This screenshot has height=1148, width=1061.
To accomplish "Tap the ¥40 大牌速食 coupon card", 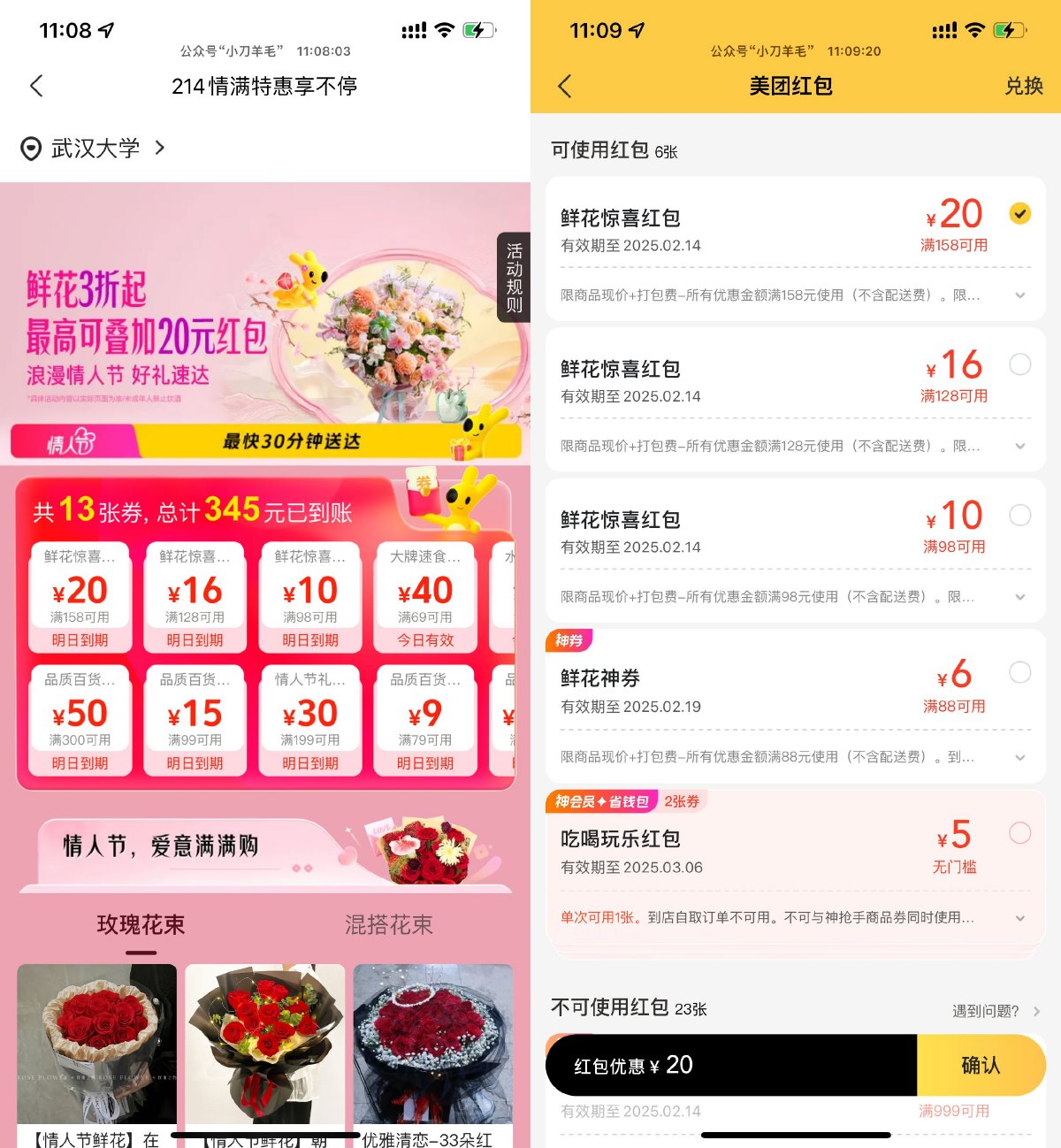I will (x=424, y=597).
